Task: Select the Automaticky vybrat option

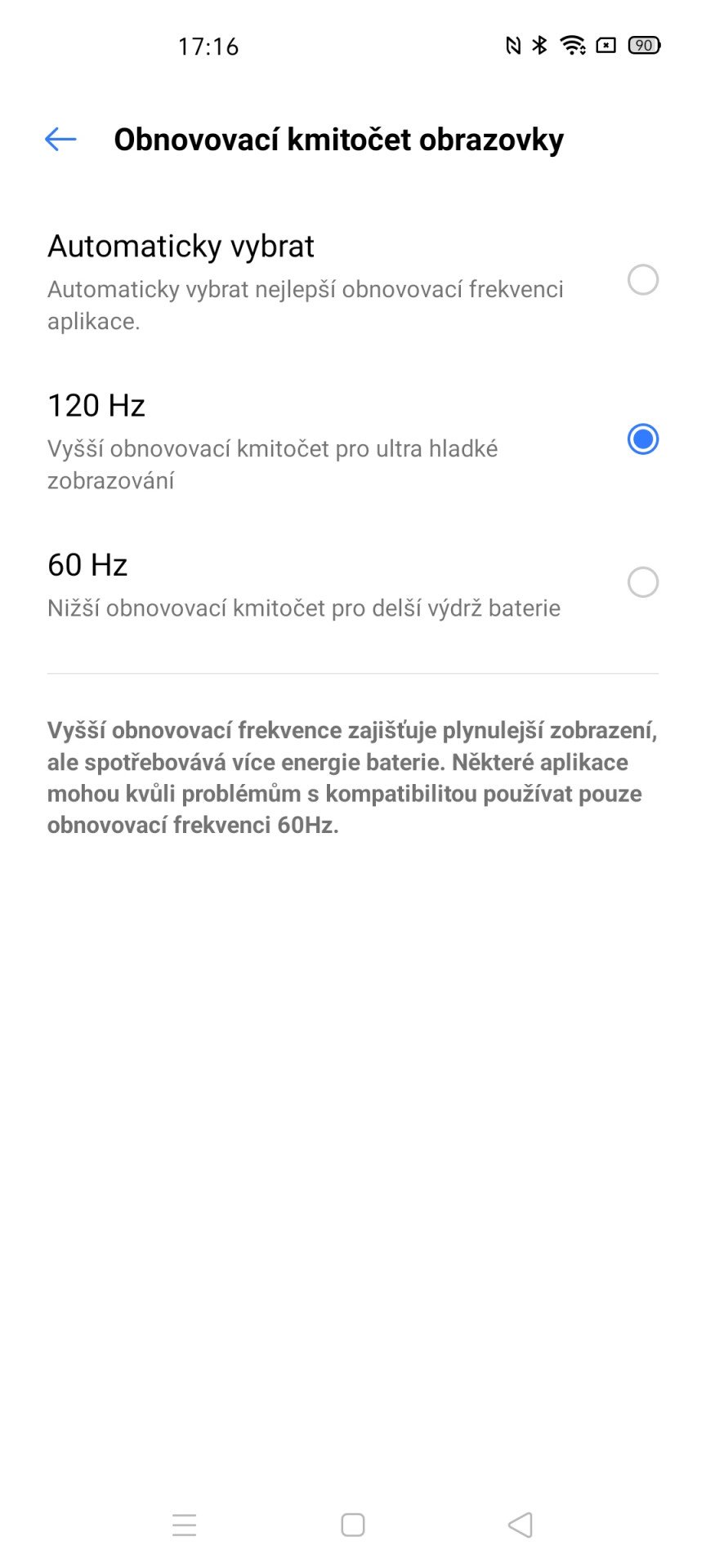Action: point(642,280)
